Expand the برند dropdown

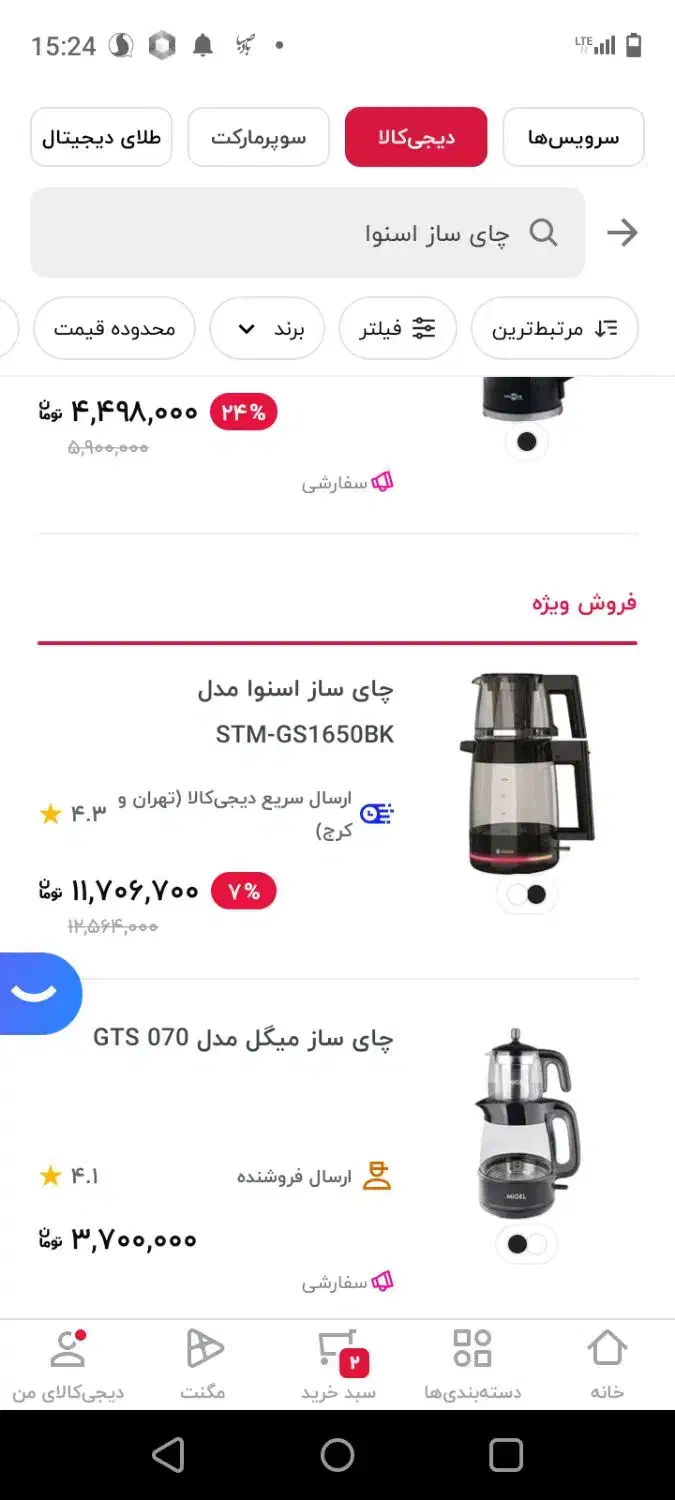(x=267, y=328)
